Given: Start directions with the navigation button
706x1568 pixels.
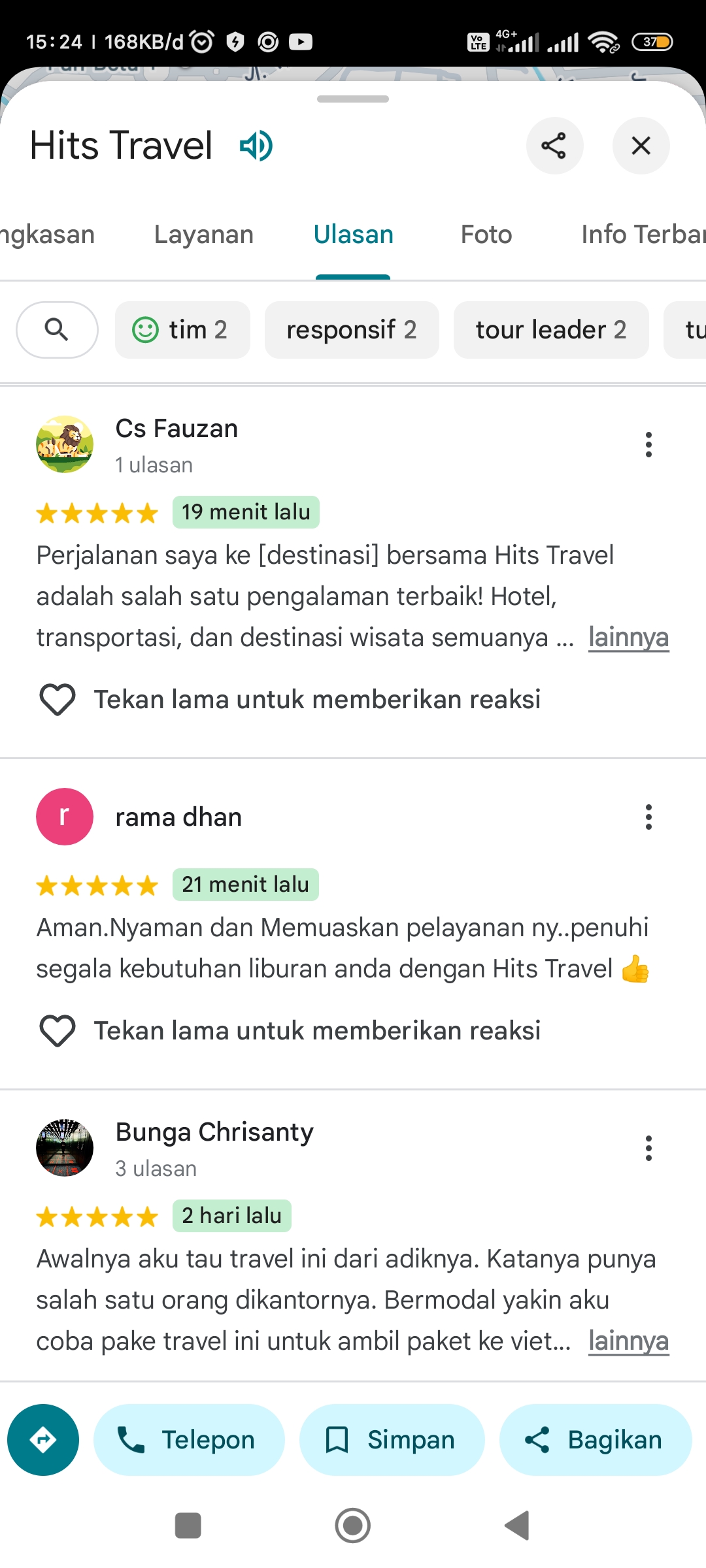Looking at the screenshot, I should pos(43,1440).
